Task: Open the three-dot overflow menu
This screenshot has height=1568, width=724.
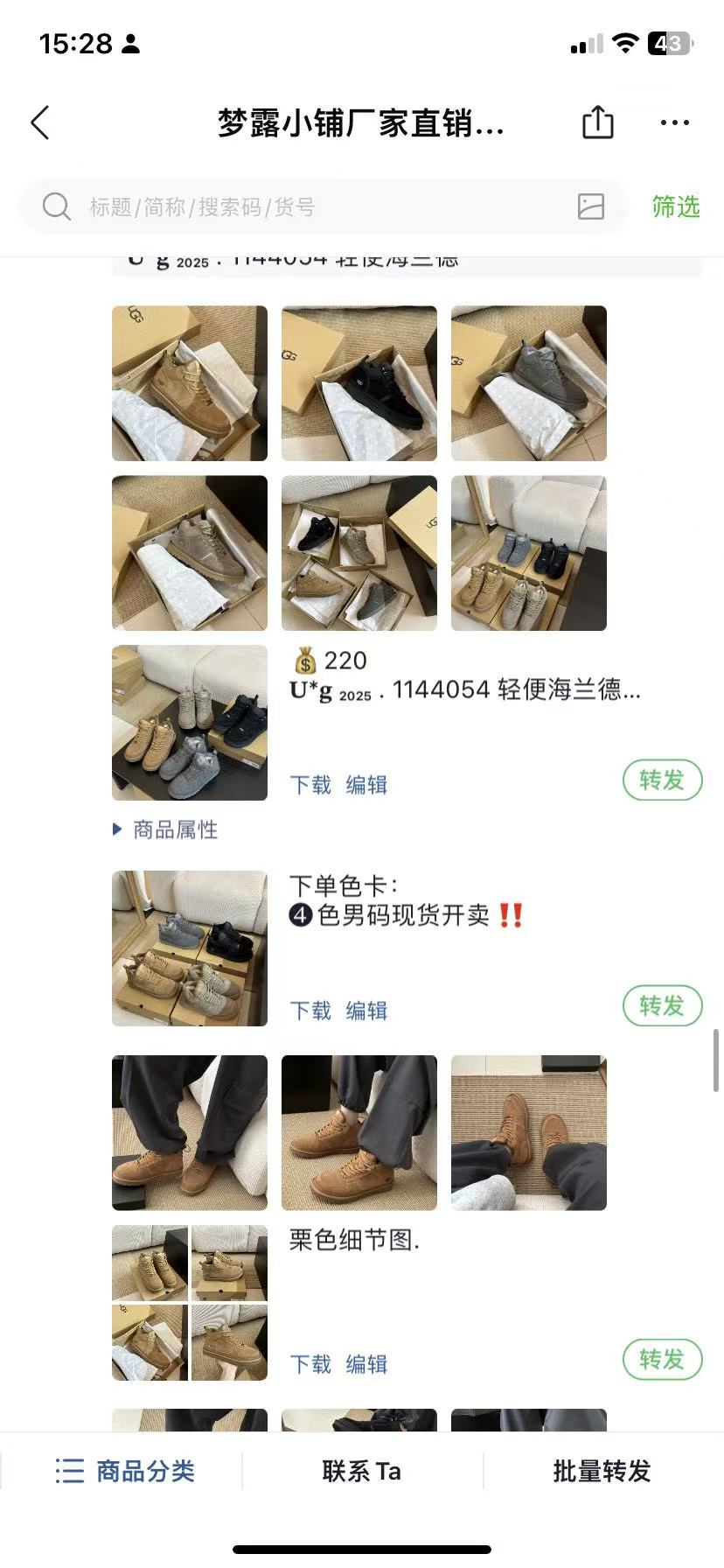Action: 674,123
